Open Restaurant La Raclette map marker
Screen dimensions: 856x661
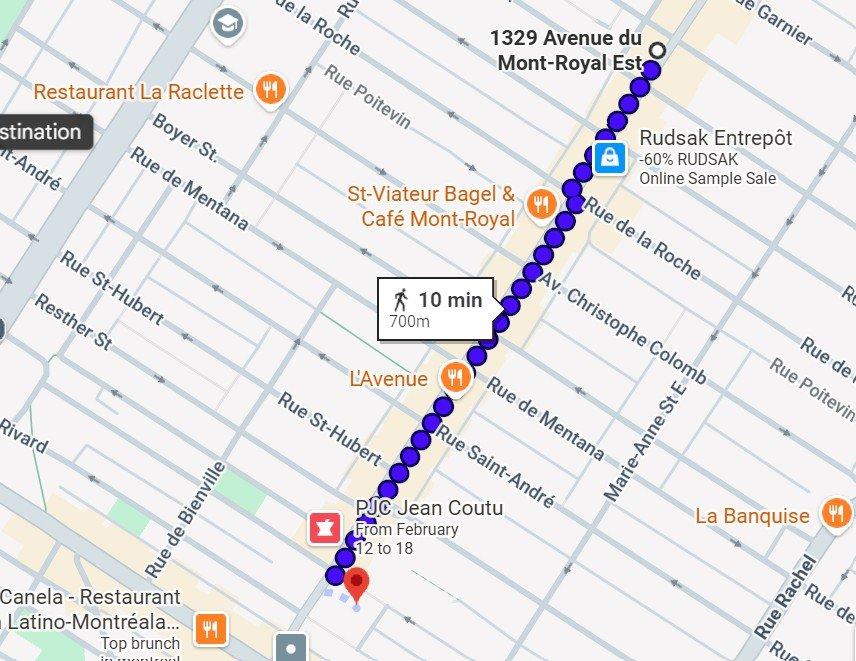[269, 91]
